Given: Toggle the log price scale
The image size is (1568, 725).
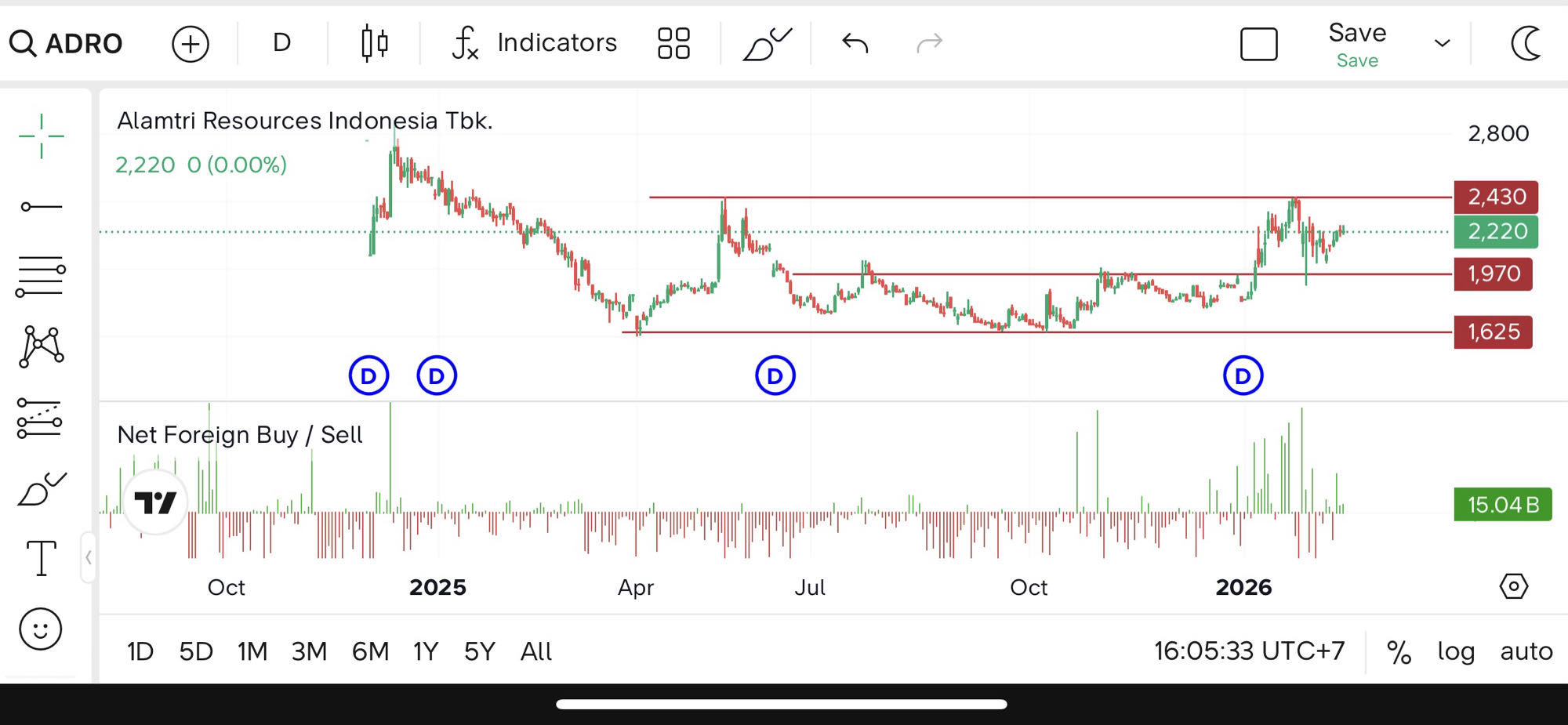Looking at the screenshot, I should pos(1456,651).
